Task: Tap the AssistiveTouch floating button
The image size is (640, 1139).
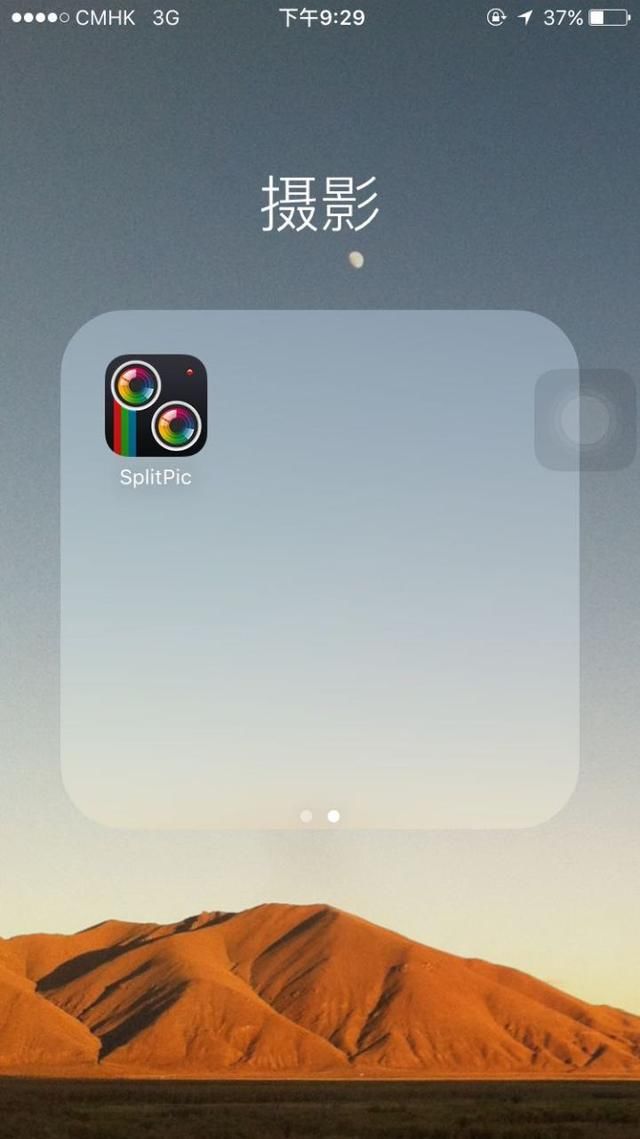Action: click(585, 420)
